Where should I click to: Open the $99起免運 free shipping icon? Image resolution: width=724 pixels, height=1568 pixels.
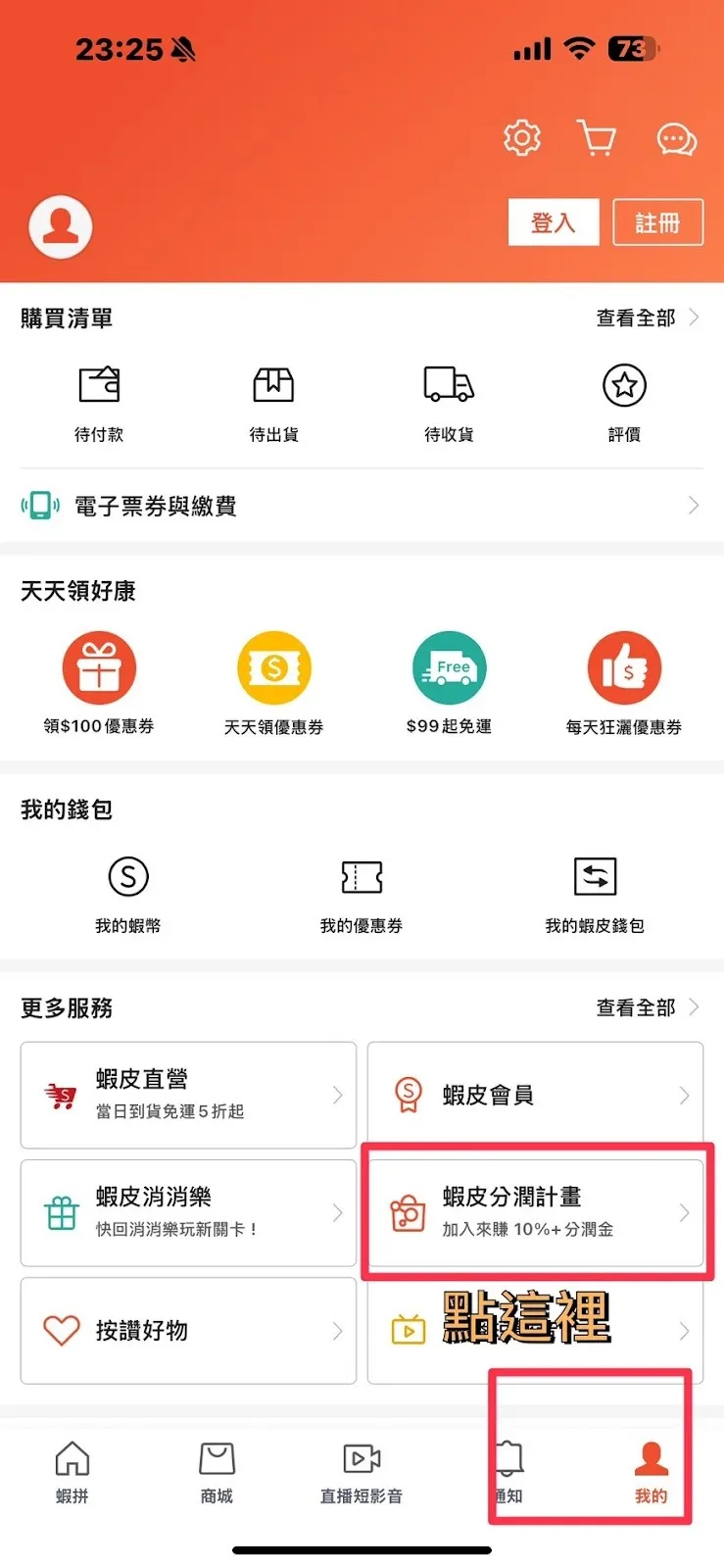448,667
